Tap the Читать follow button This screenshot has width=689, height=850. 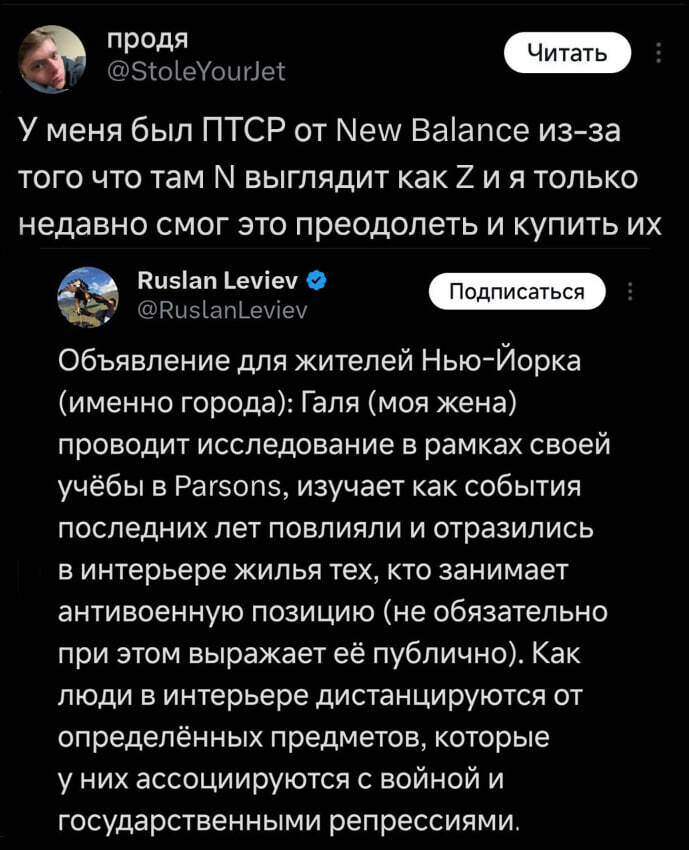[x=566, y=54]
